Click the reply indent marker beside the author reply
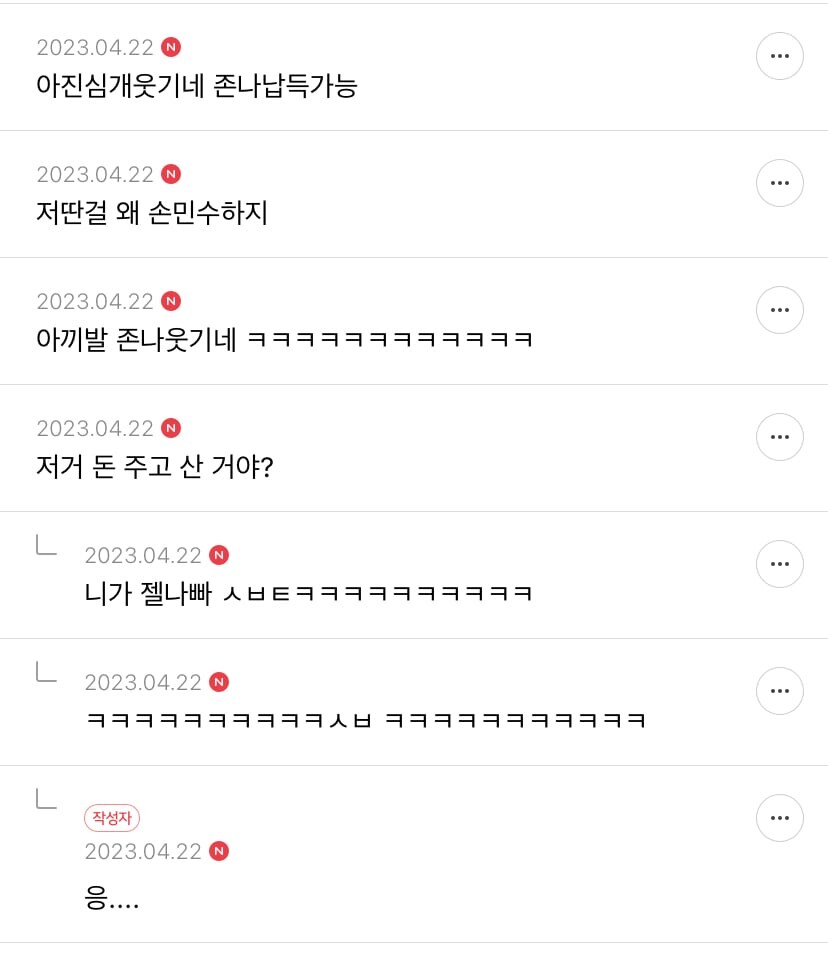This screenshot has height=971, width=828. (46, 802)
